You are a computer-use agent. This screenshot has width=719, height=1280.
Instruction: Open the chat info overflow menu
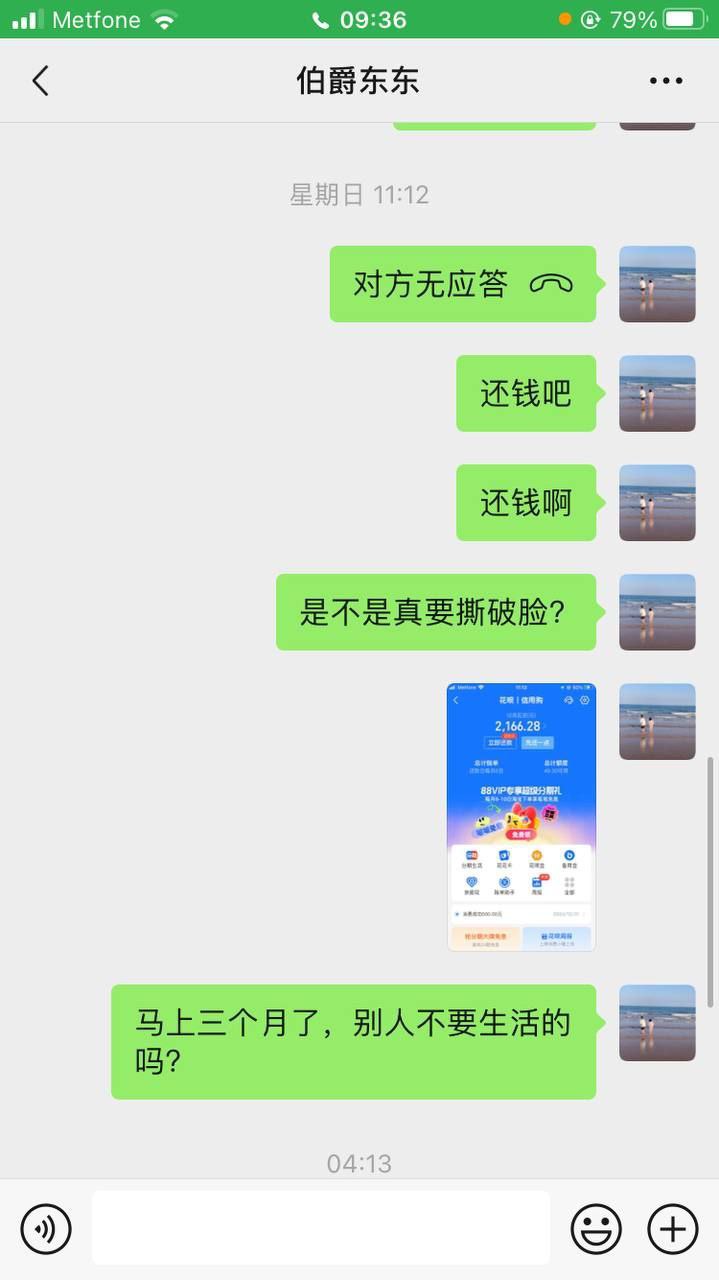click(x=666, y=81)
